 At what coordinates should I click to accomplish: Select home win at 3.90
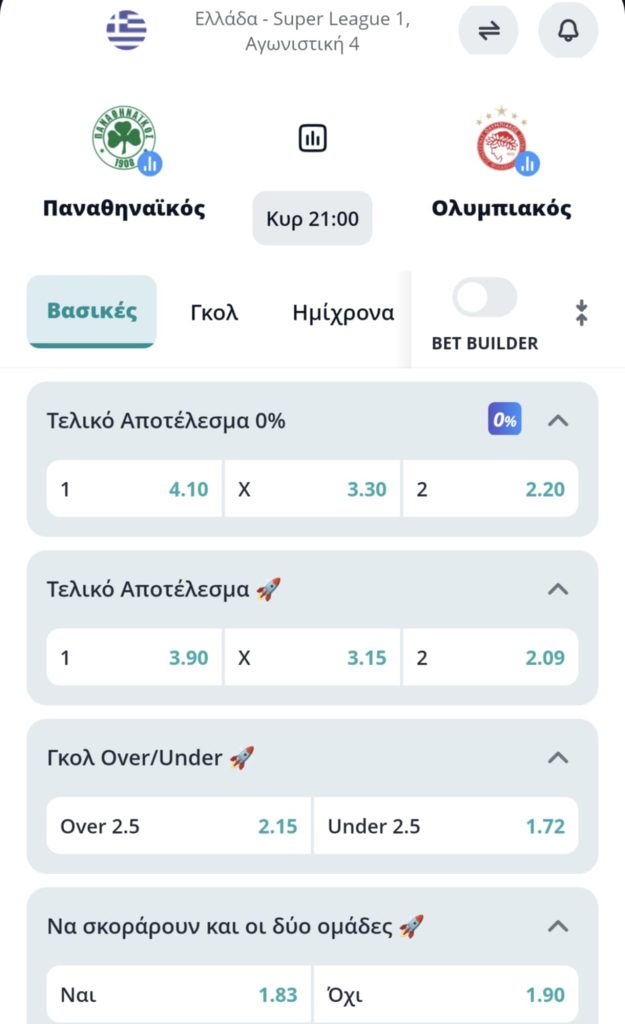pyautogui.click(x=134, y=657)
